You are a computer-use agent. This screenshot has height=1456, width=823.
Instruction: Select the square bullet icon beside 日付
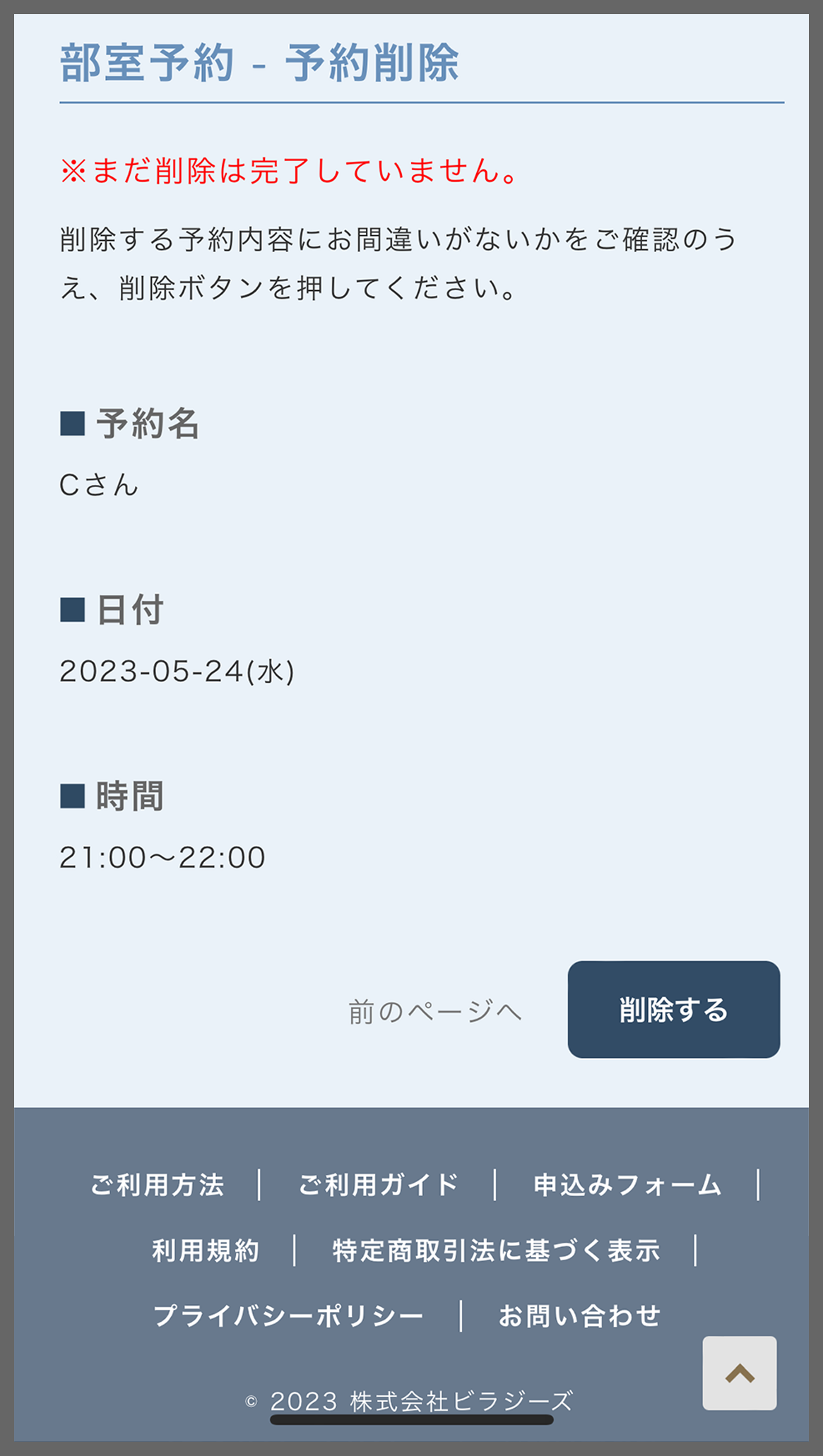[x=71, y=608]
